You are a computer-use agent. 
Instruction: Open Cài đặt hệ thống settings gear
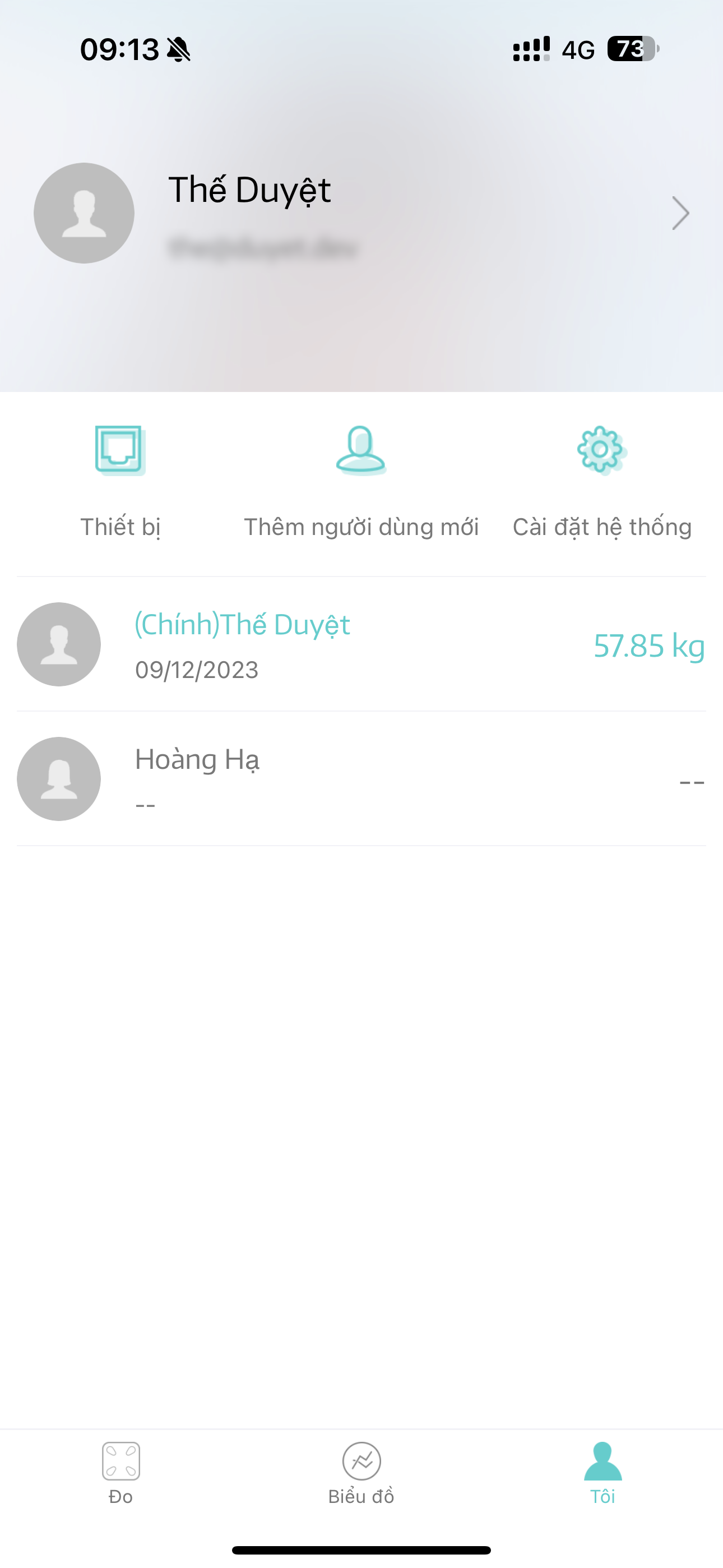(601, 450)
